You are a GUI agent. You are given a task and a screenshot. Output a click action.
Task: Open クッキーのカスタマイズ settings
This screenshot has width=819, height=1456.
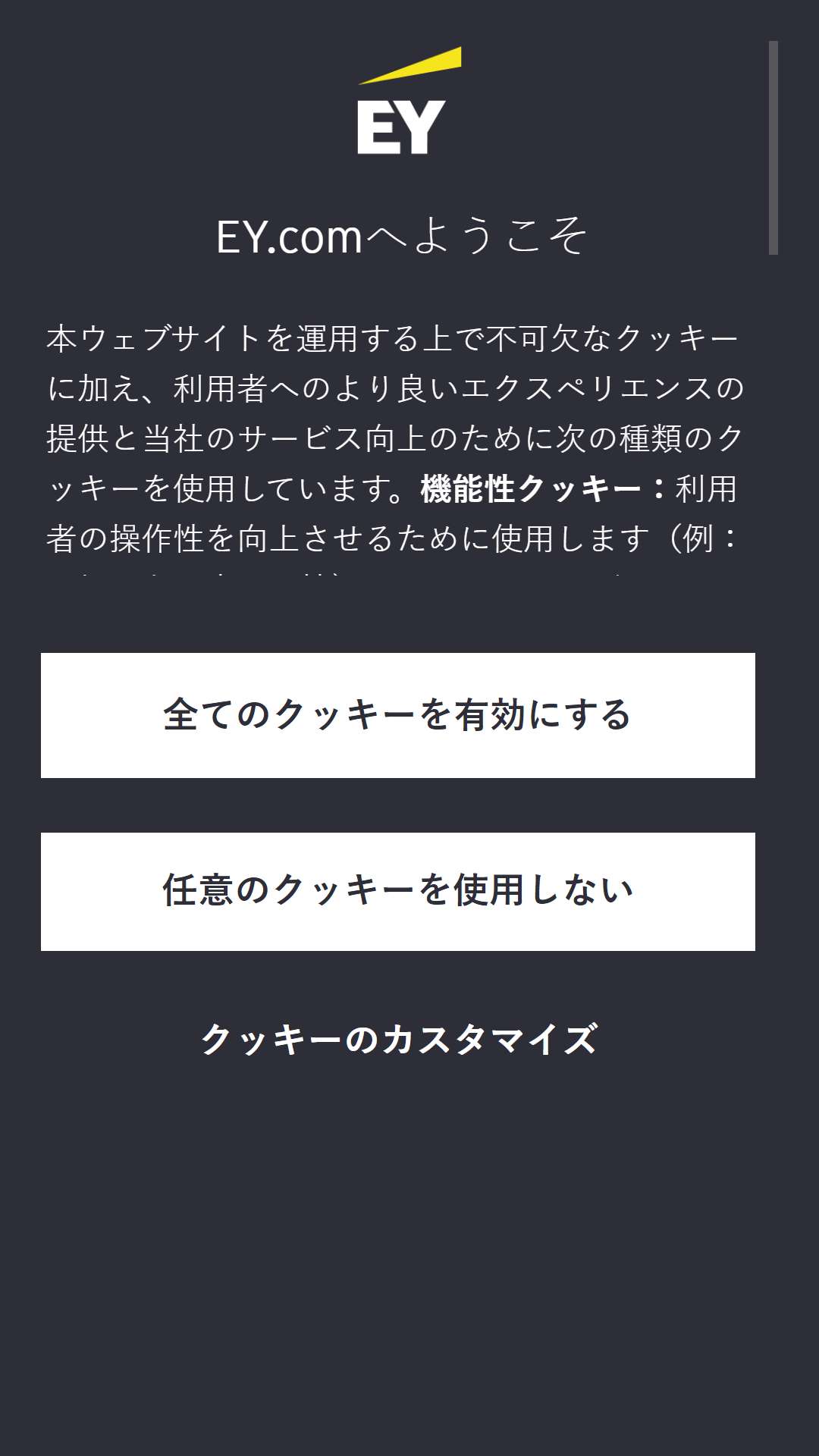coord(399,1040)
